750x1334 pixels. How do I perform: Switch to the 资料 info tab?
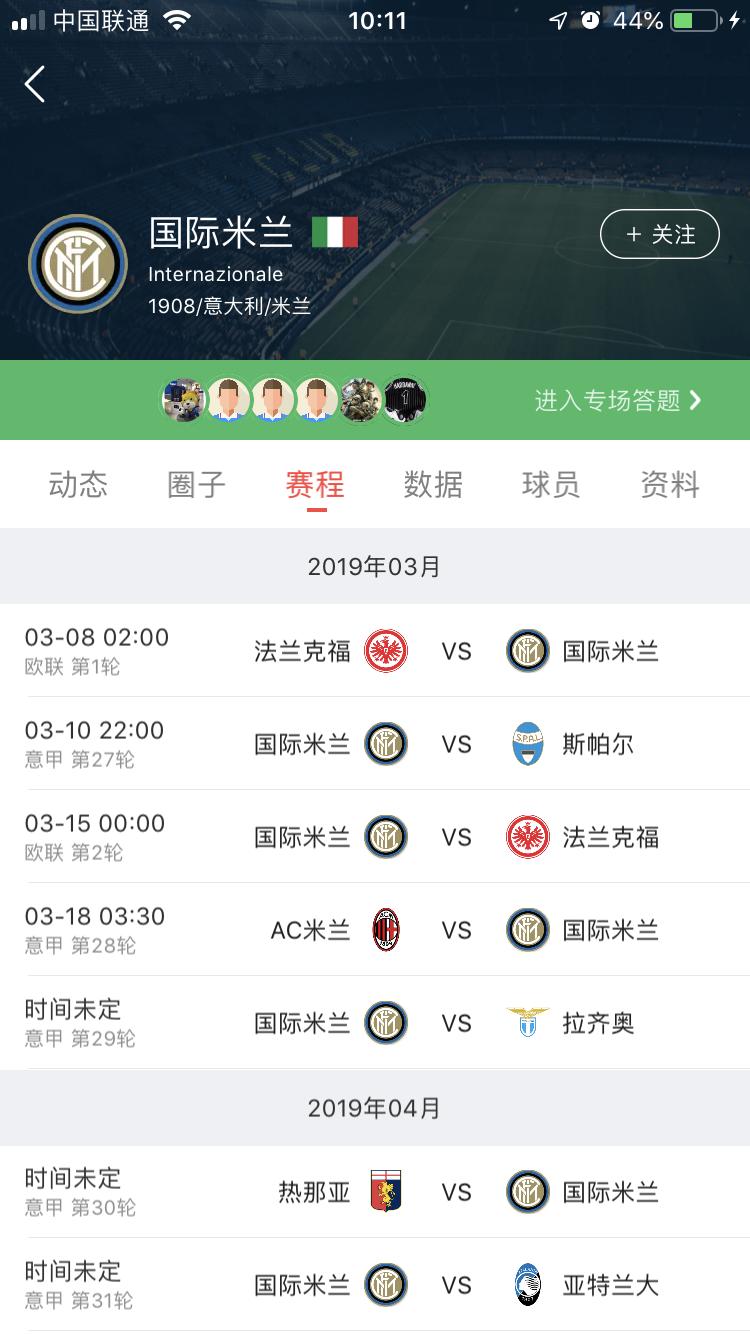[669, 485]
